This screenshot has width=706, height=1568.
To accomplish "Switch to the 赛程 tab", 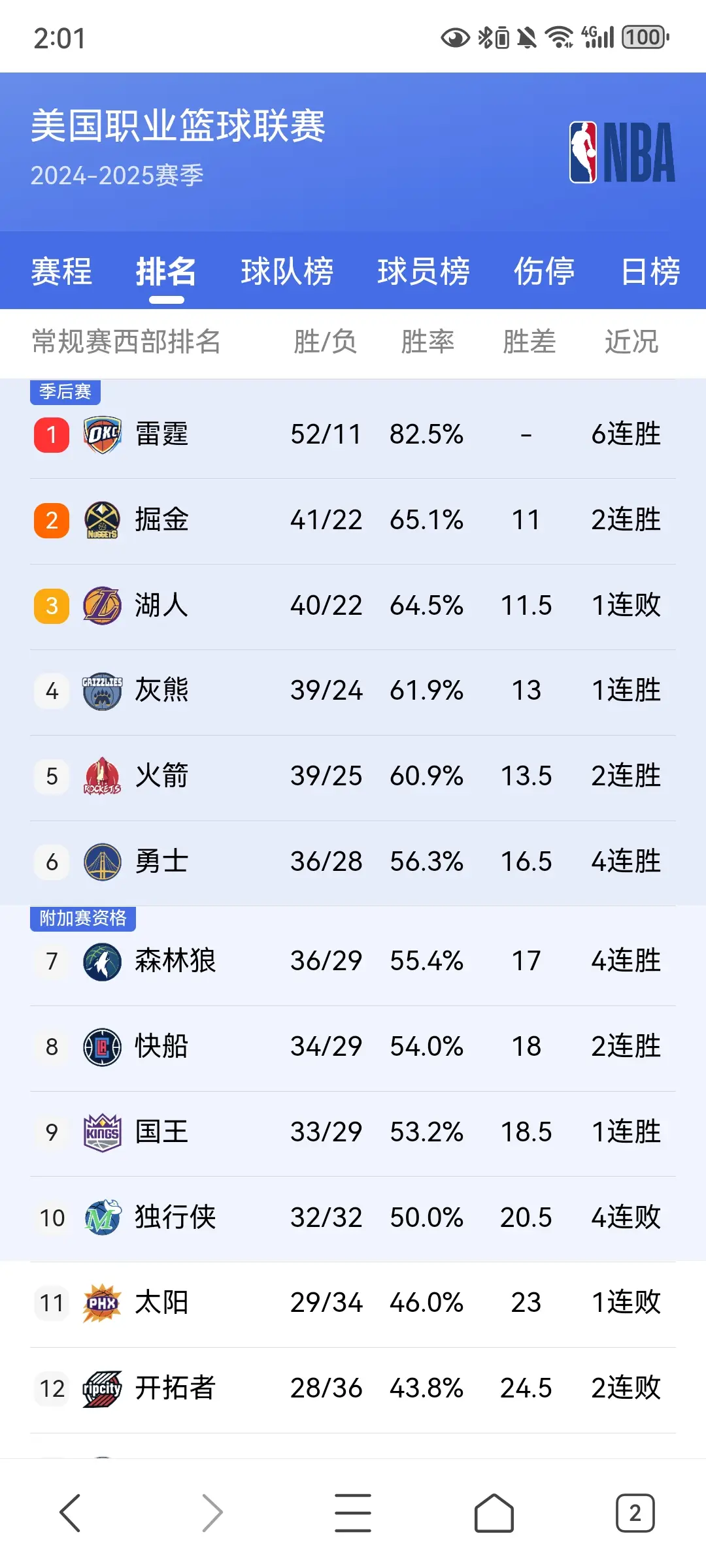I will point(61,271).
